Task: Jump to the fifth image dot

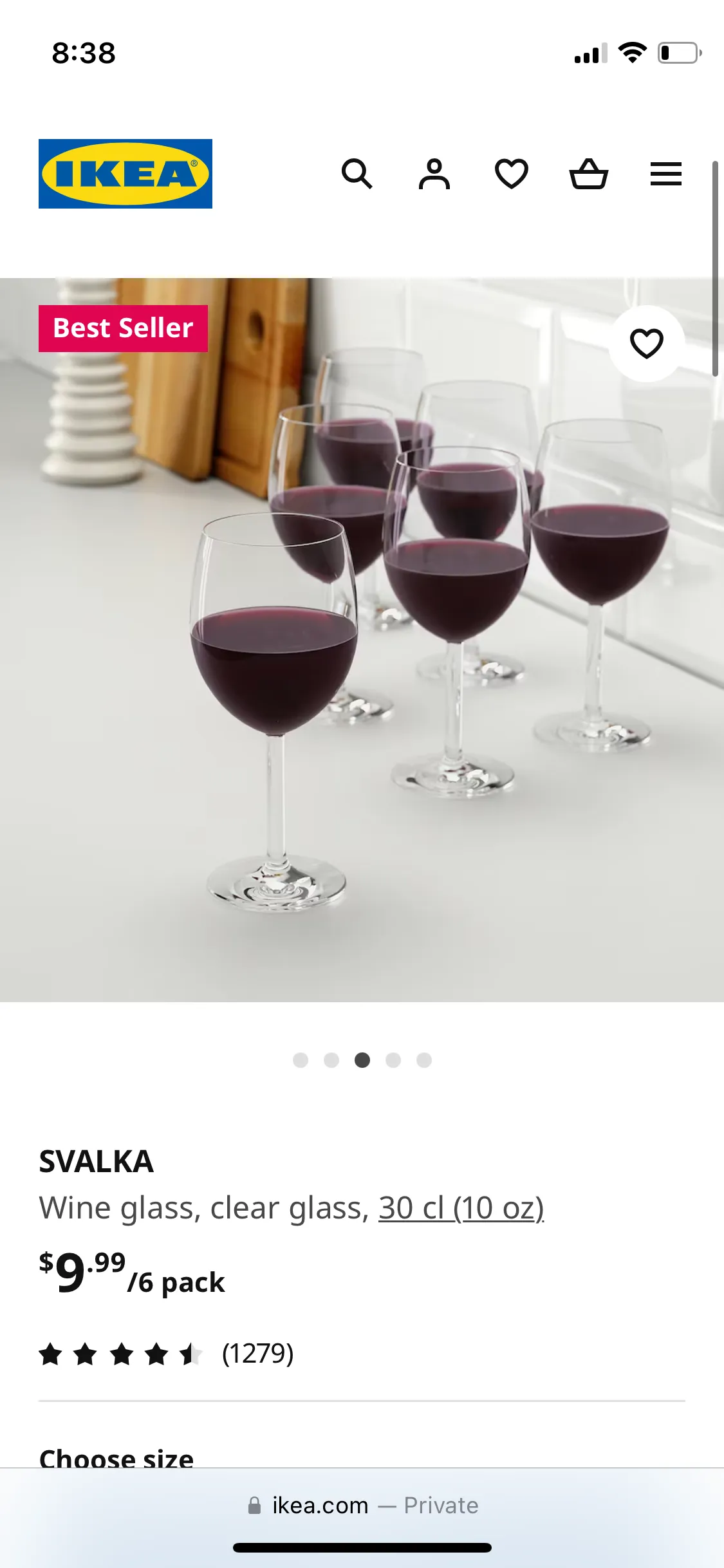Action: pyautogui.click(x=424, y=1060)
